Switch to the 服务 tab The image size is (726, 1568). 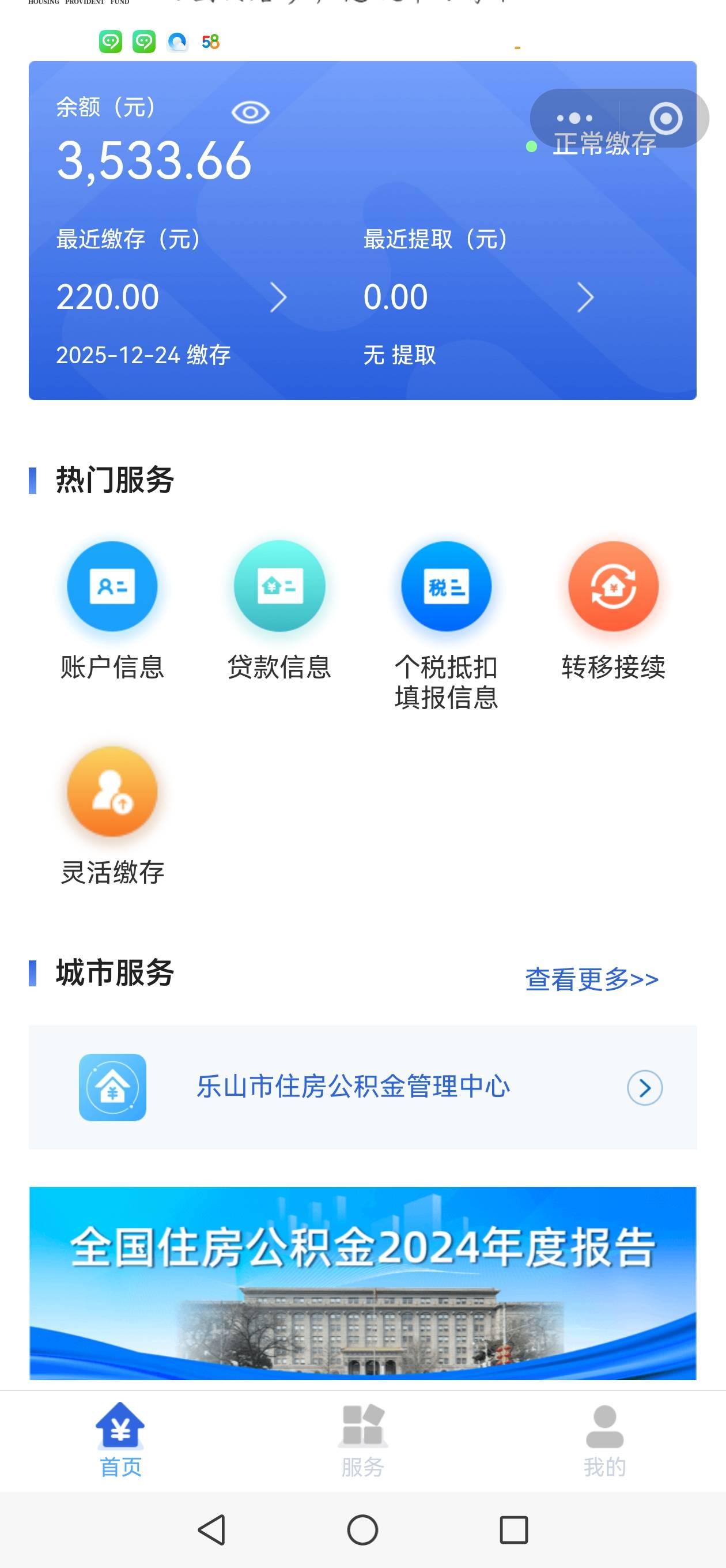pyautogui.click(x=362, y=1440)
